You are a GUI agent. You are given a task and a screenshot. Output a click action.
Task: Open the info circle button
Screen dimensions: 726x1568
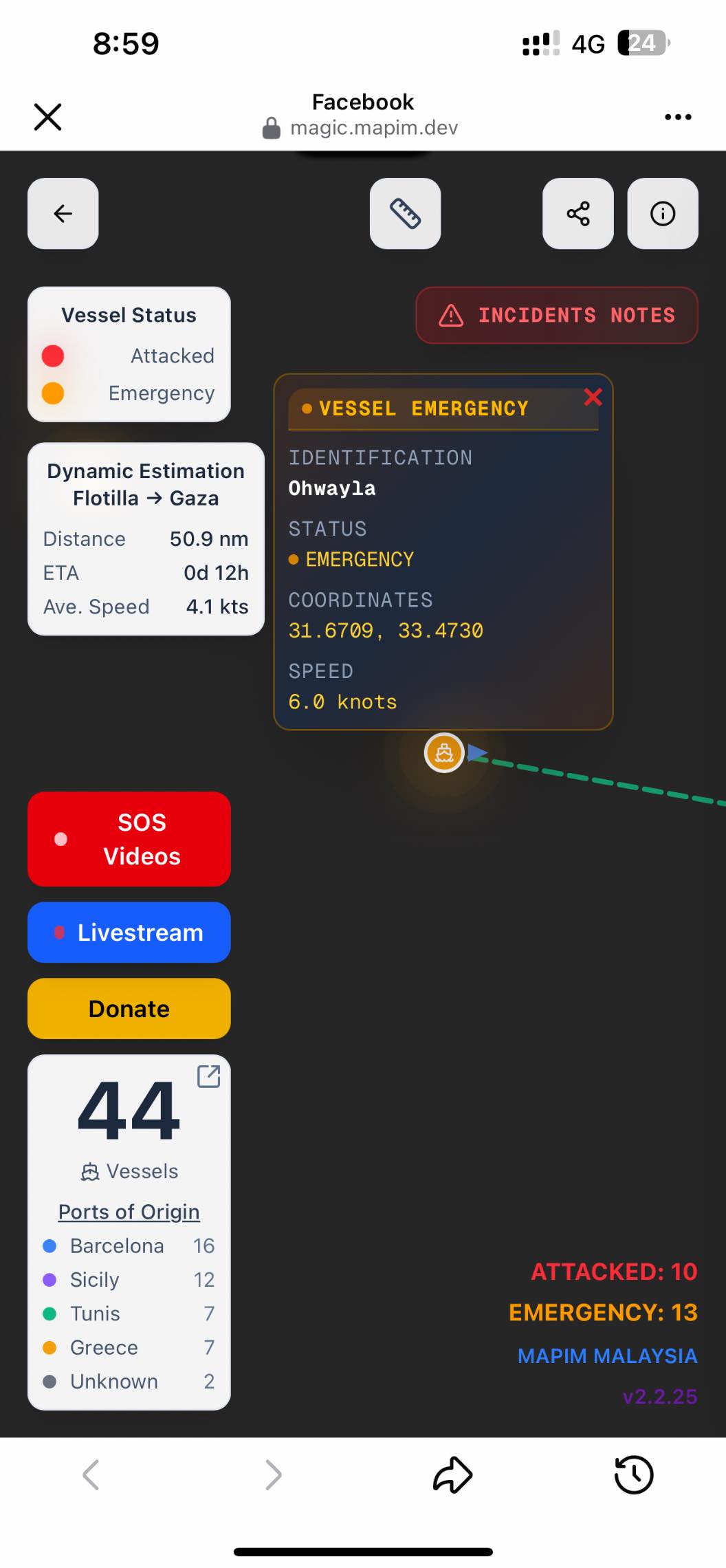click(663, 213)
